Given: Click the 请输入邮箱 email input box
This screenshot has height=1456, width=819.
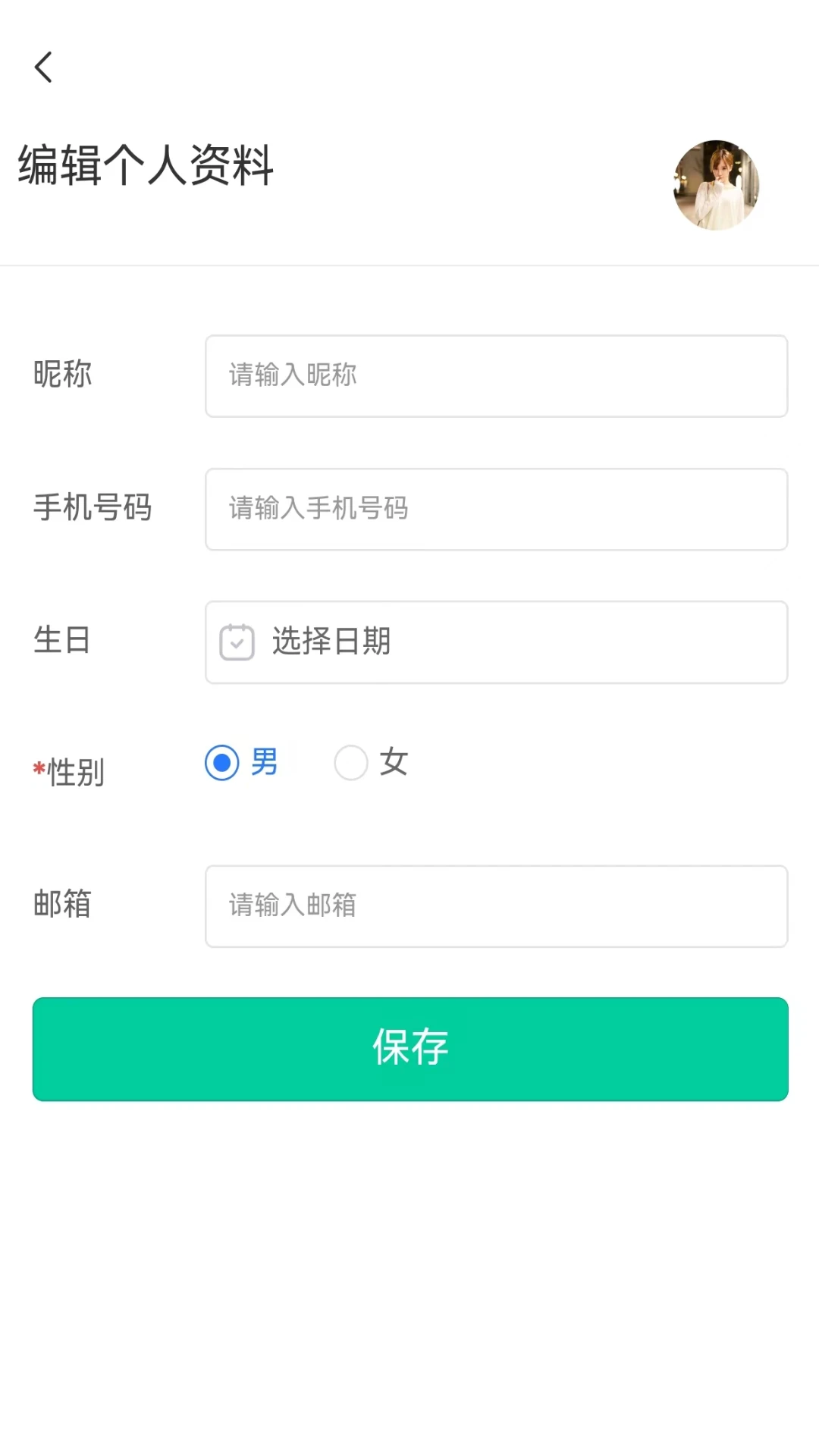Looking at the screenshot, I should (496, 906).
